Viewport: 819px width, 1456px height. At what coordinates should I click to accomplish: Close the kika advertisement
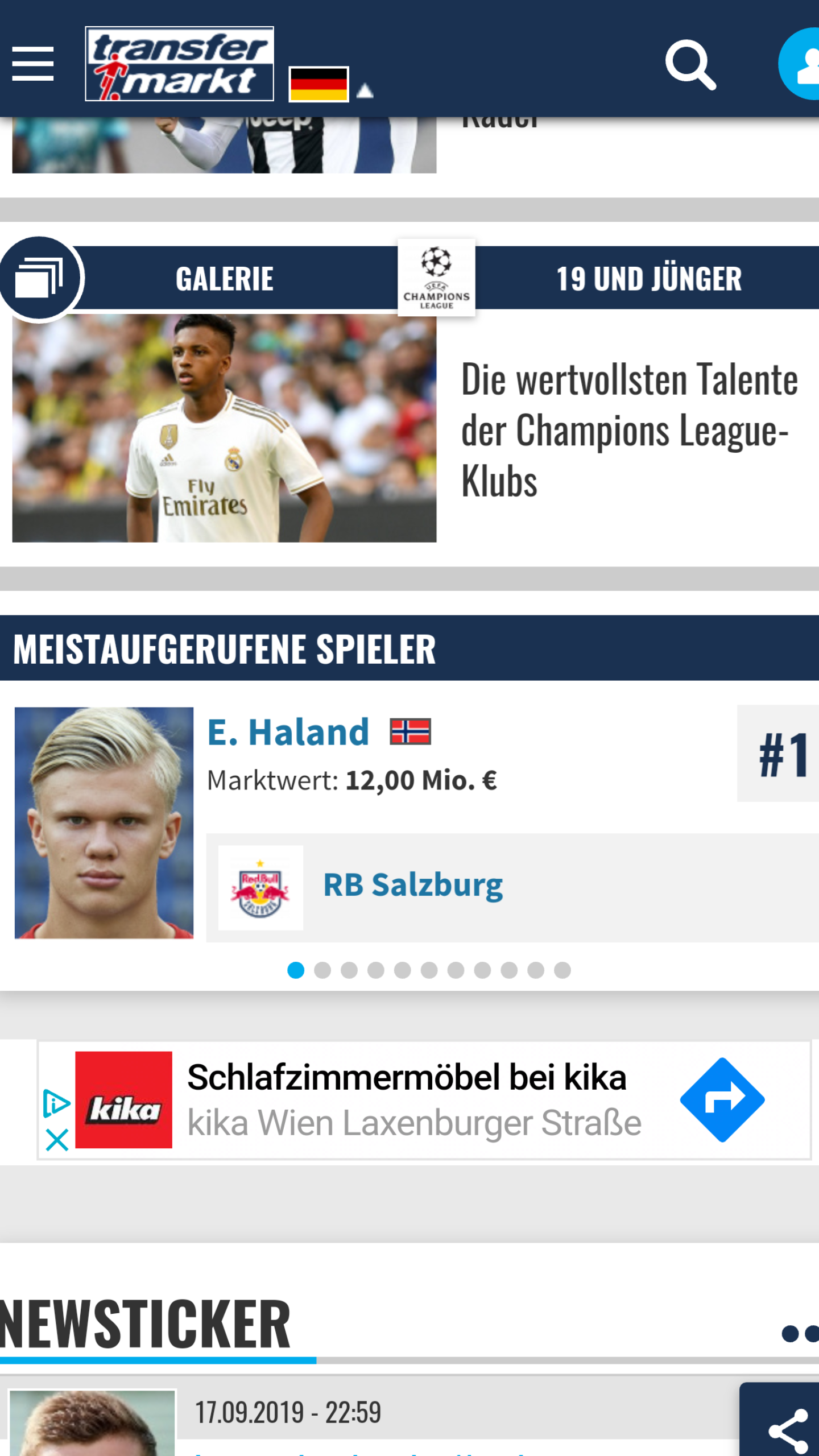point(56,1140)
